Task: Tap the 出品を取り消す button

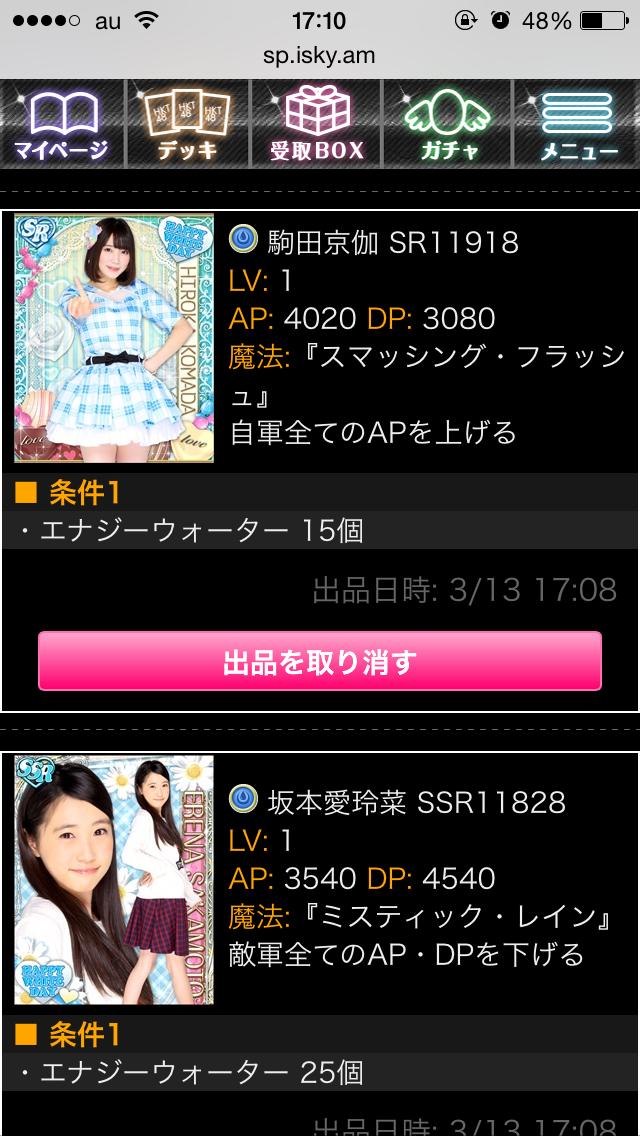Action: coord(320,661)
